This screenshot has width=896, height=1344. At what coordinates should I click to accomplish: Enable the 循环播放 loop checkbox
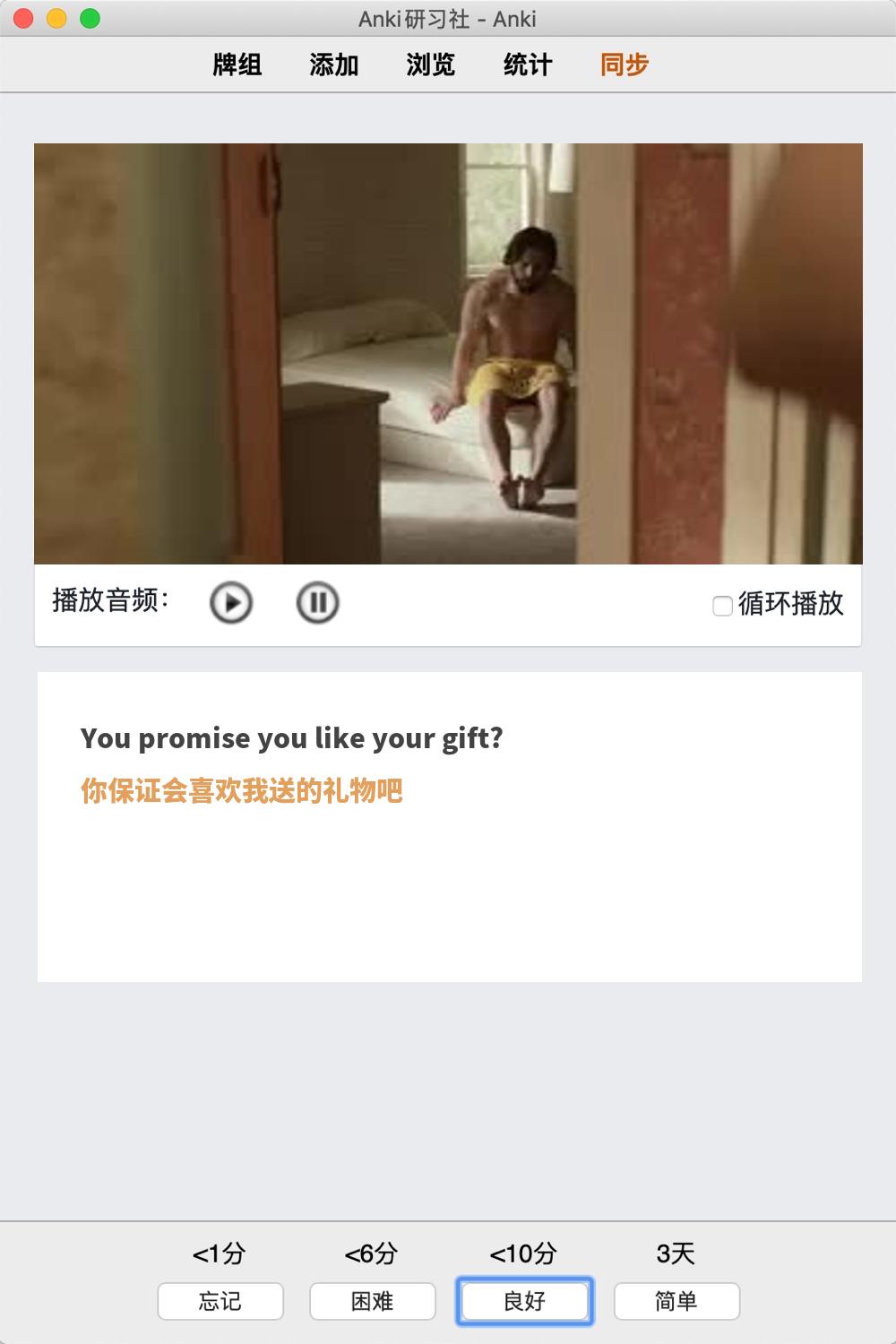click(722, 607)
